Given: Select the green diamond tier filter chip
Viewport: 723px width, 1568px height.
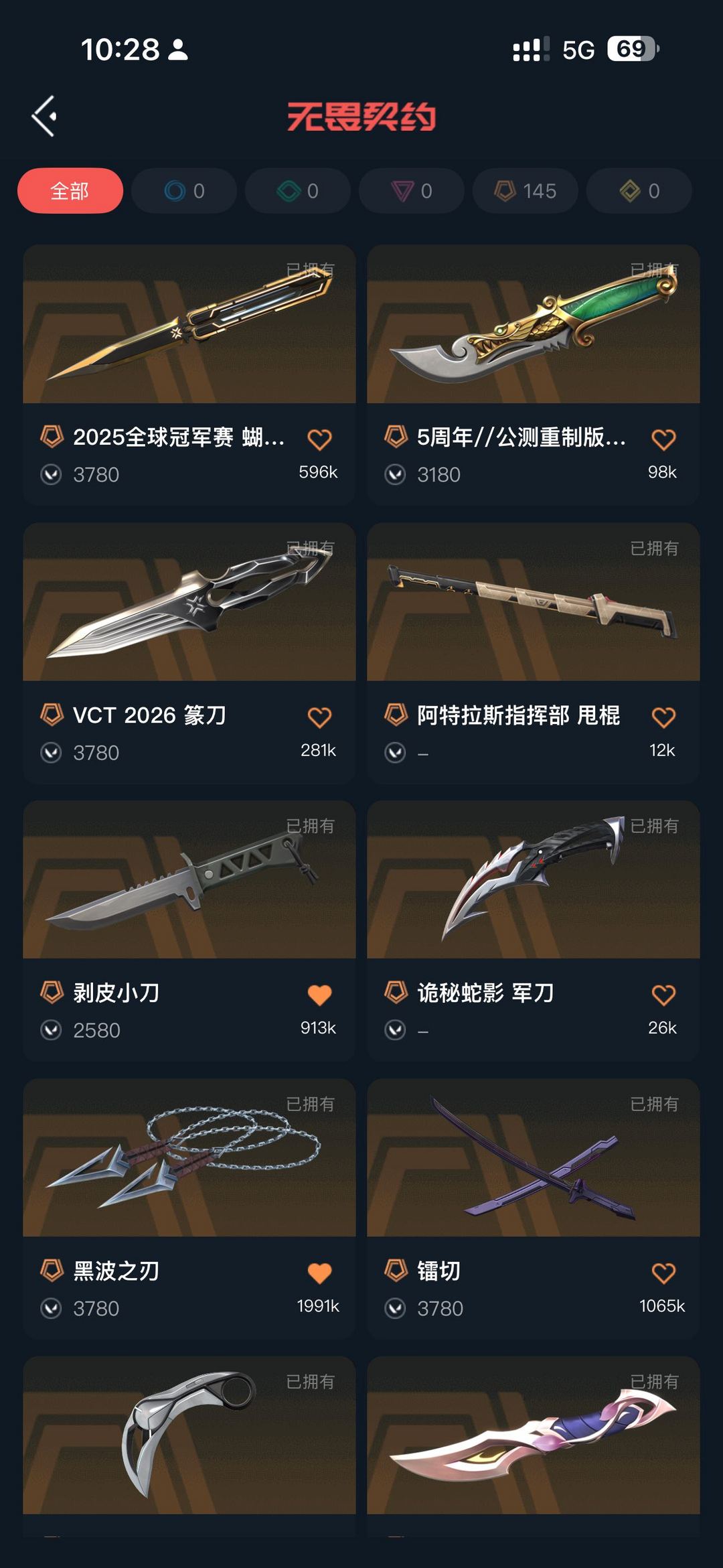Looking at the screenshot, I should [298, 191].
